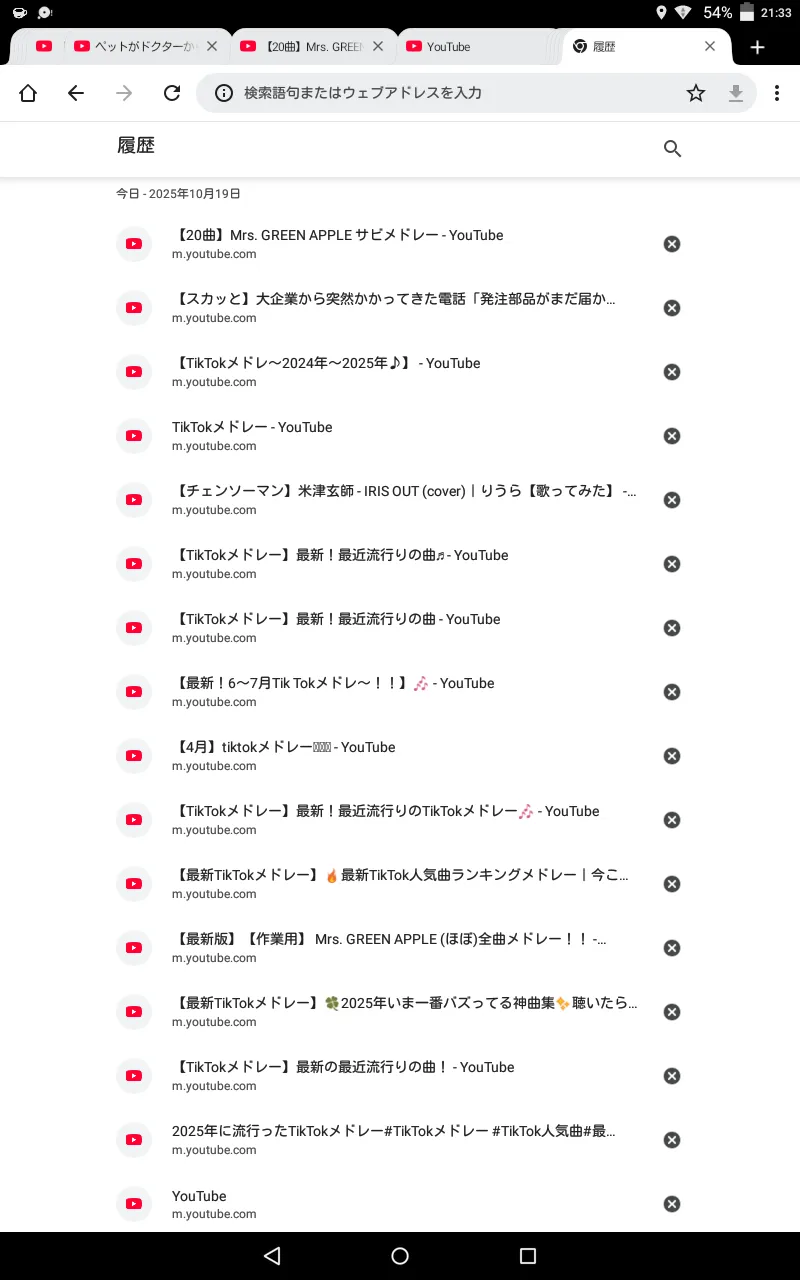Search the history with the magnifier icon
This screenshot has width=800, height=1280.
tap(672, 149)
